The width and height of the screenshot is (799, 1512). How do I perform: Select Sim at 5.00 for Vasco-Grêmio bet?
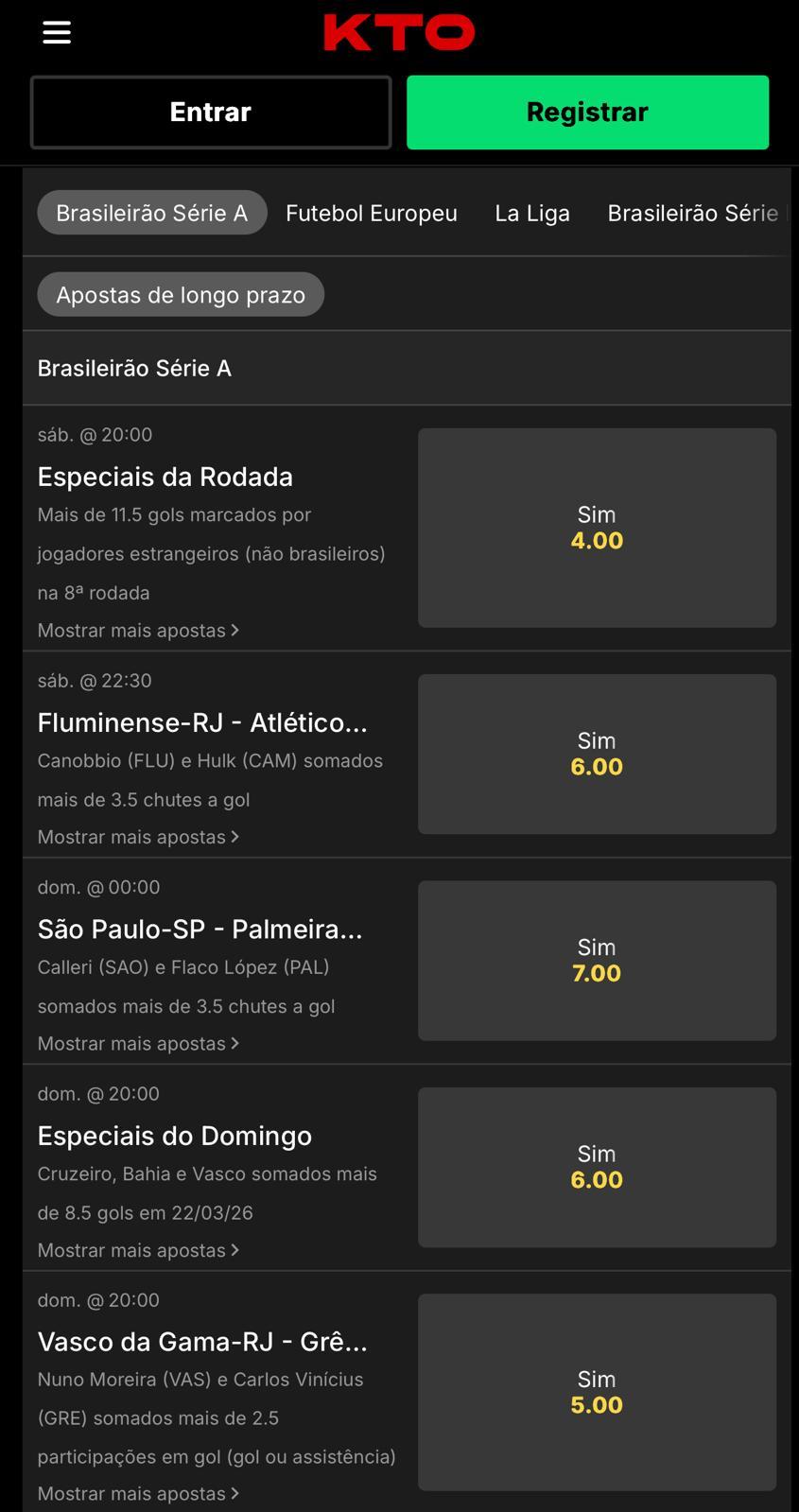tap(596, 1392)
